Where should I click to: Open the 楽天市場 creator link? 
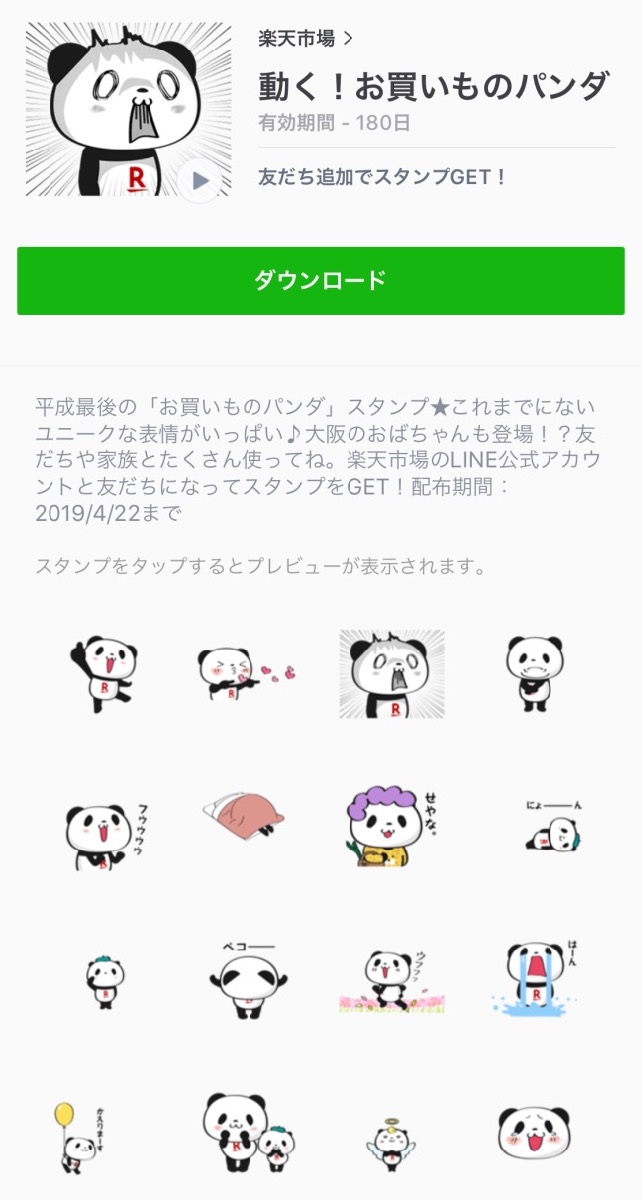coord(305,39)
